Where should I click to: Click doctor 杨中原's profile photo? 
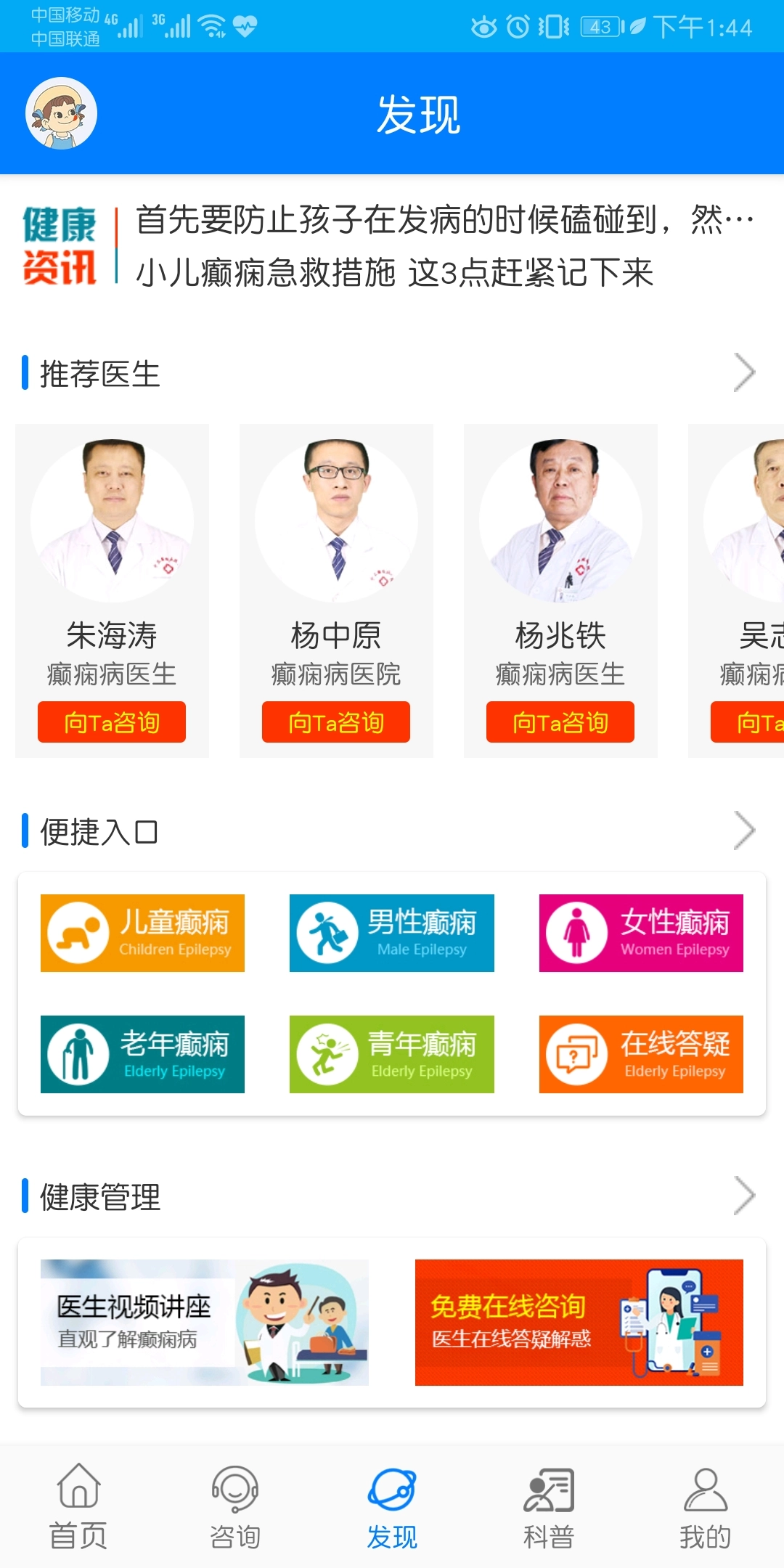click(335, 517)
